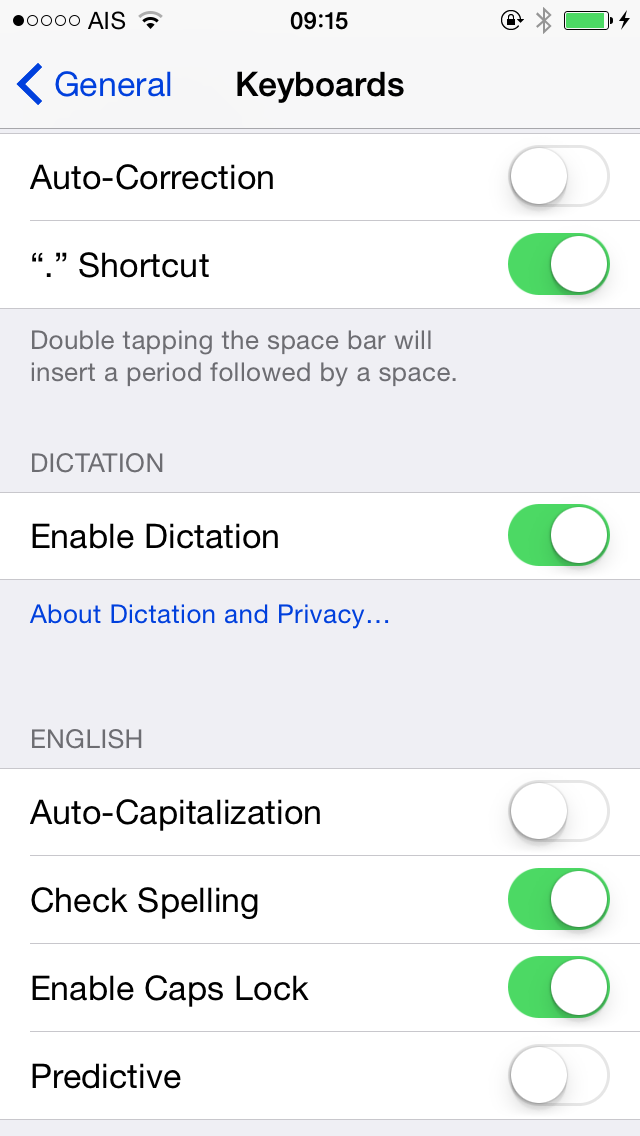Viewport: 640px width, 1136px height.
Task: Enable Auto-Capitalization
Action: click(559, 811)
